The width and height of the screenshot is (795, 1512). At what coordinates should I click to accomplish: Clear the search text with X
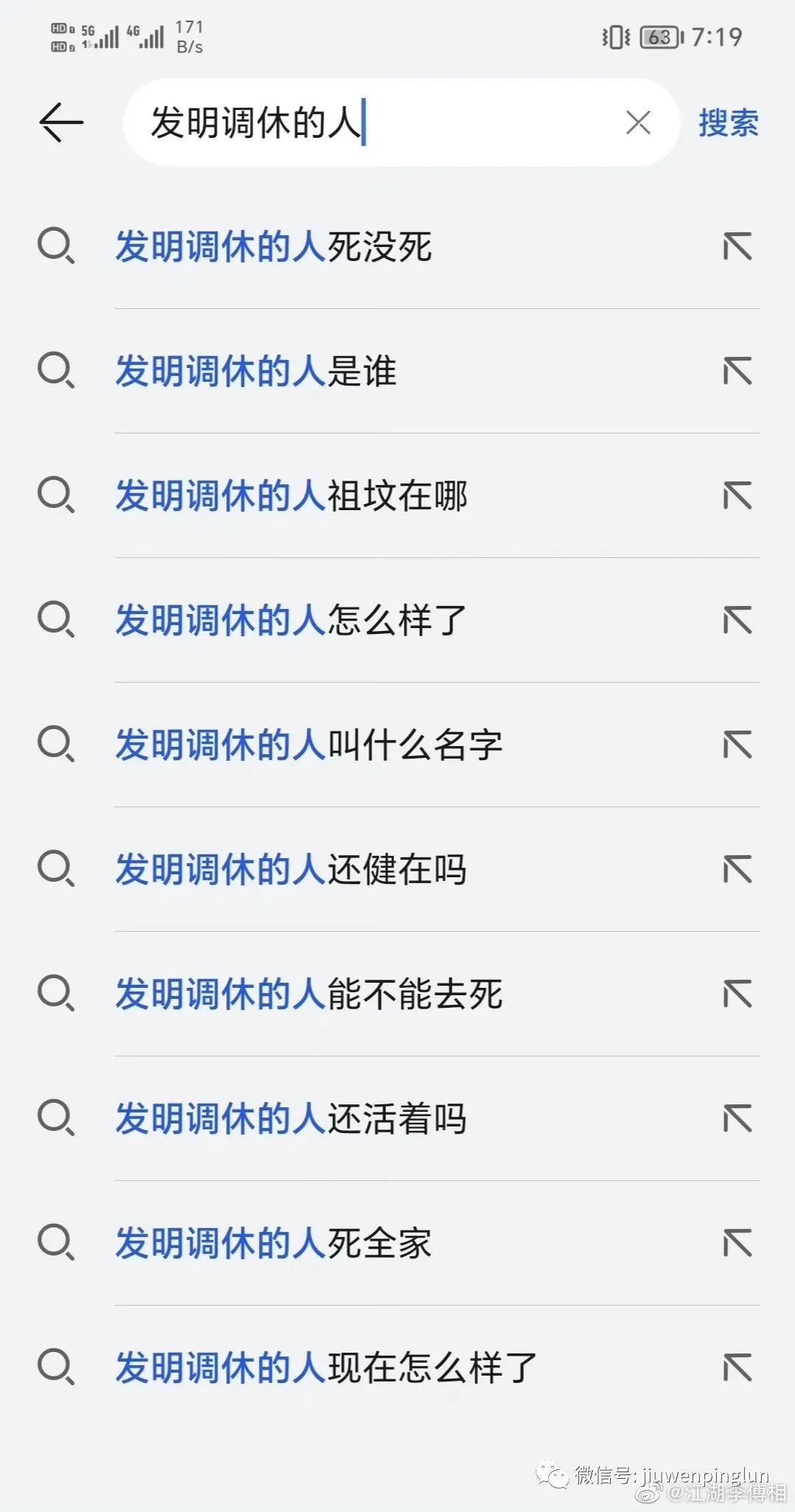click(x=638, y=122)
